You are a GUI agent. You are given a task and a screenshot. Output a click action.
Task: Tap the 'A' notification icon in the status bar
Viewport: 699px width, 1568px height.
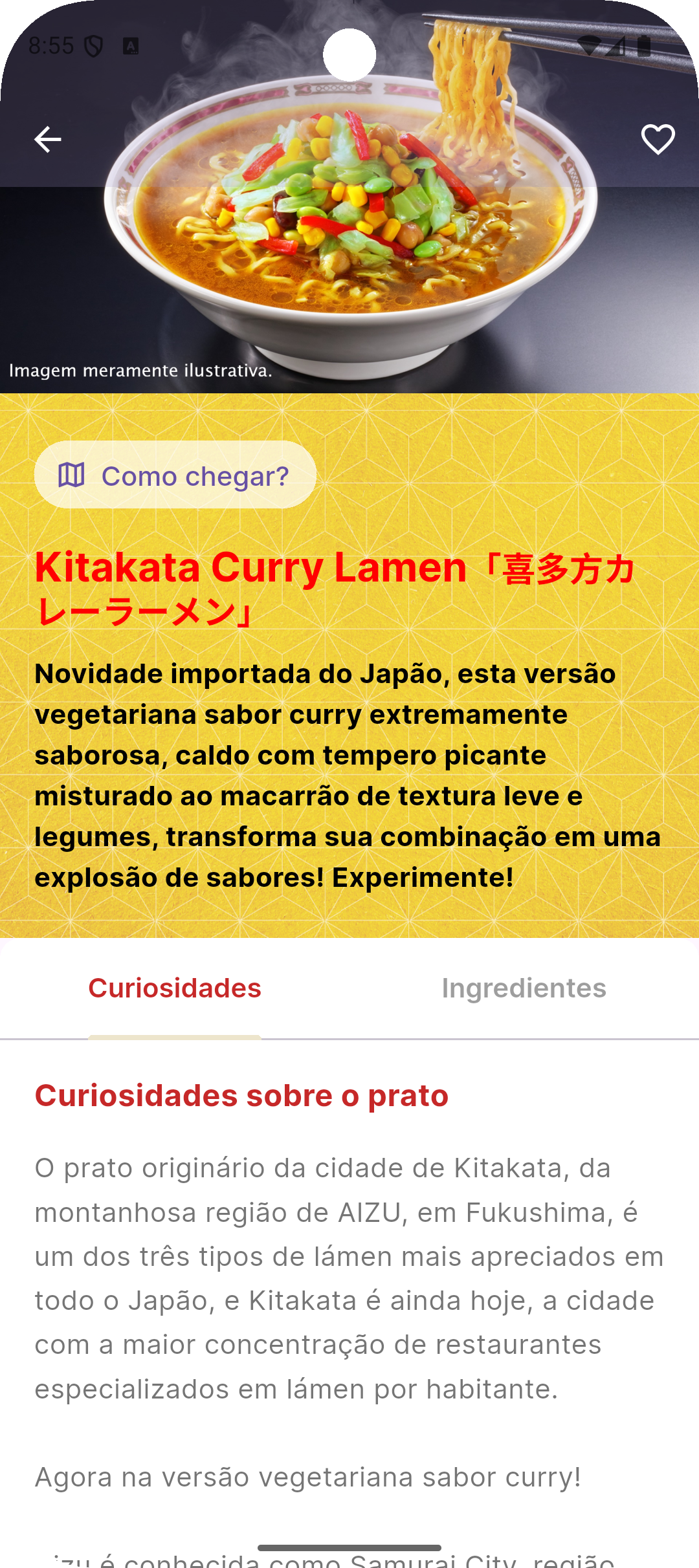(130, 46)
